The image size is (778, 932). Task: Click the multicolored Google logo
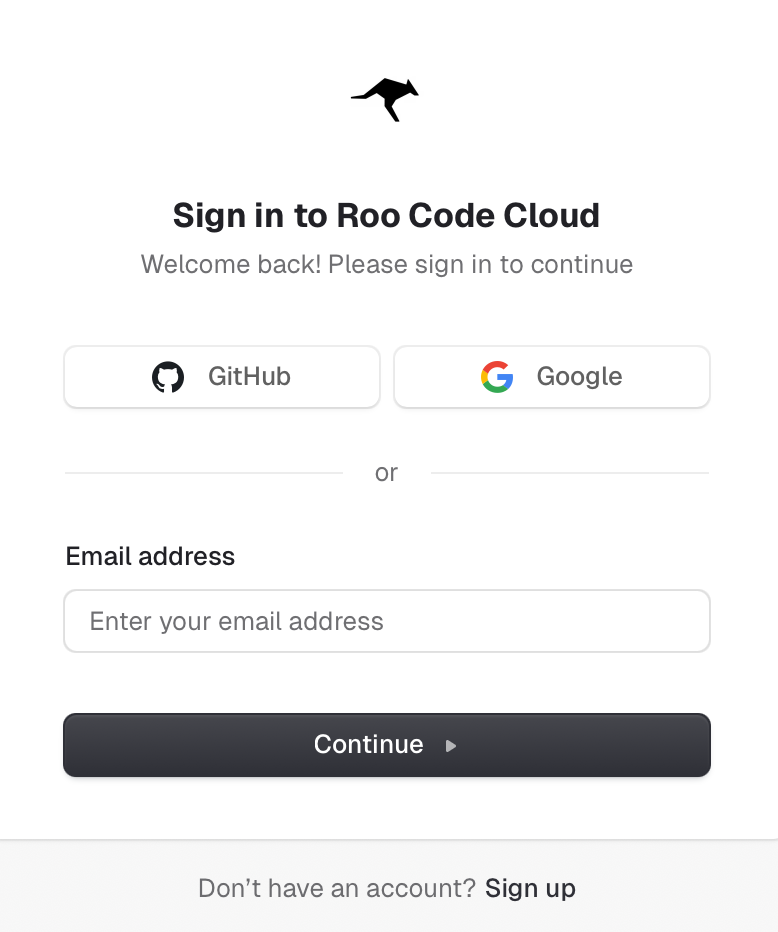(x=497, y=377)
